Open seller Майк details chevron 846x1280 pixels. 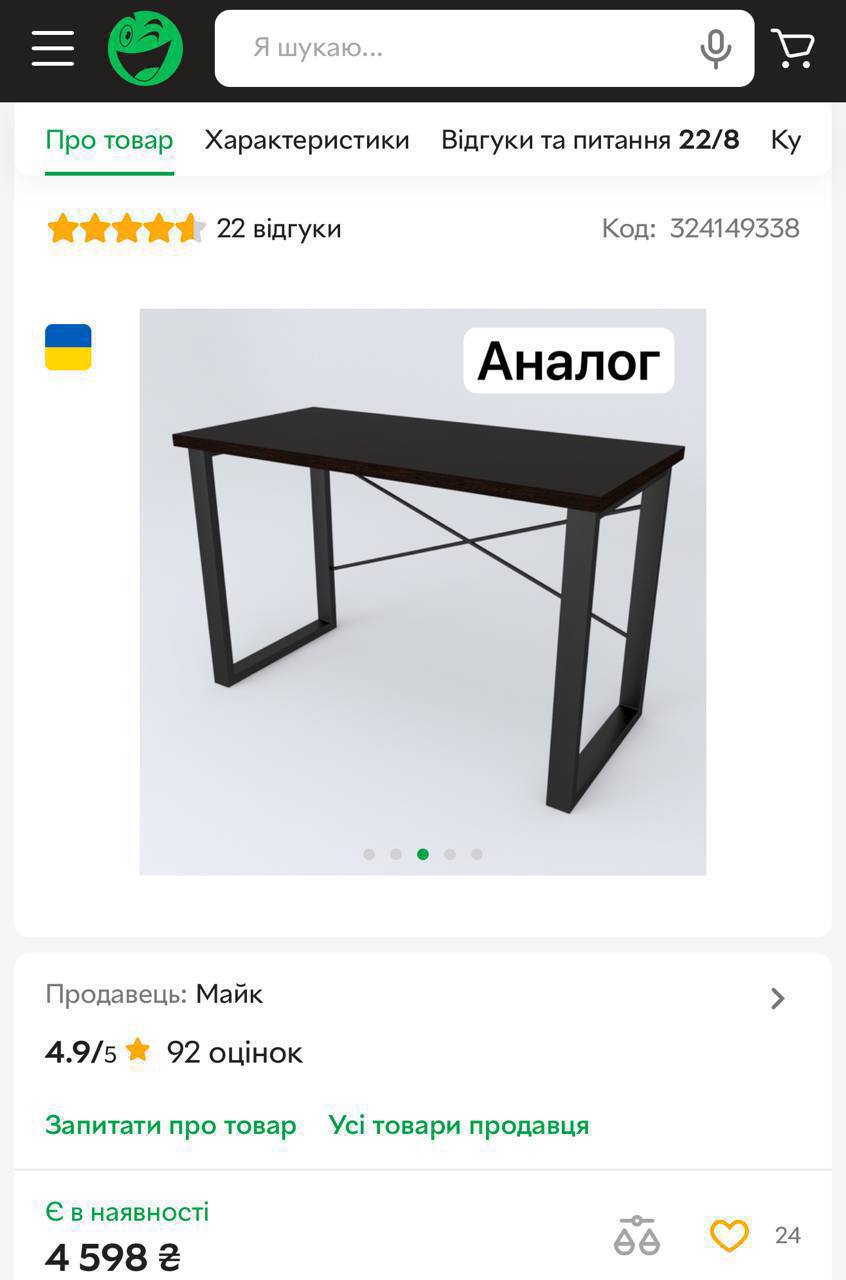coord(778,998)
